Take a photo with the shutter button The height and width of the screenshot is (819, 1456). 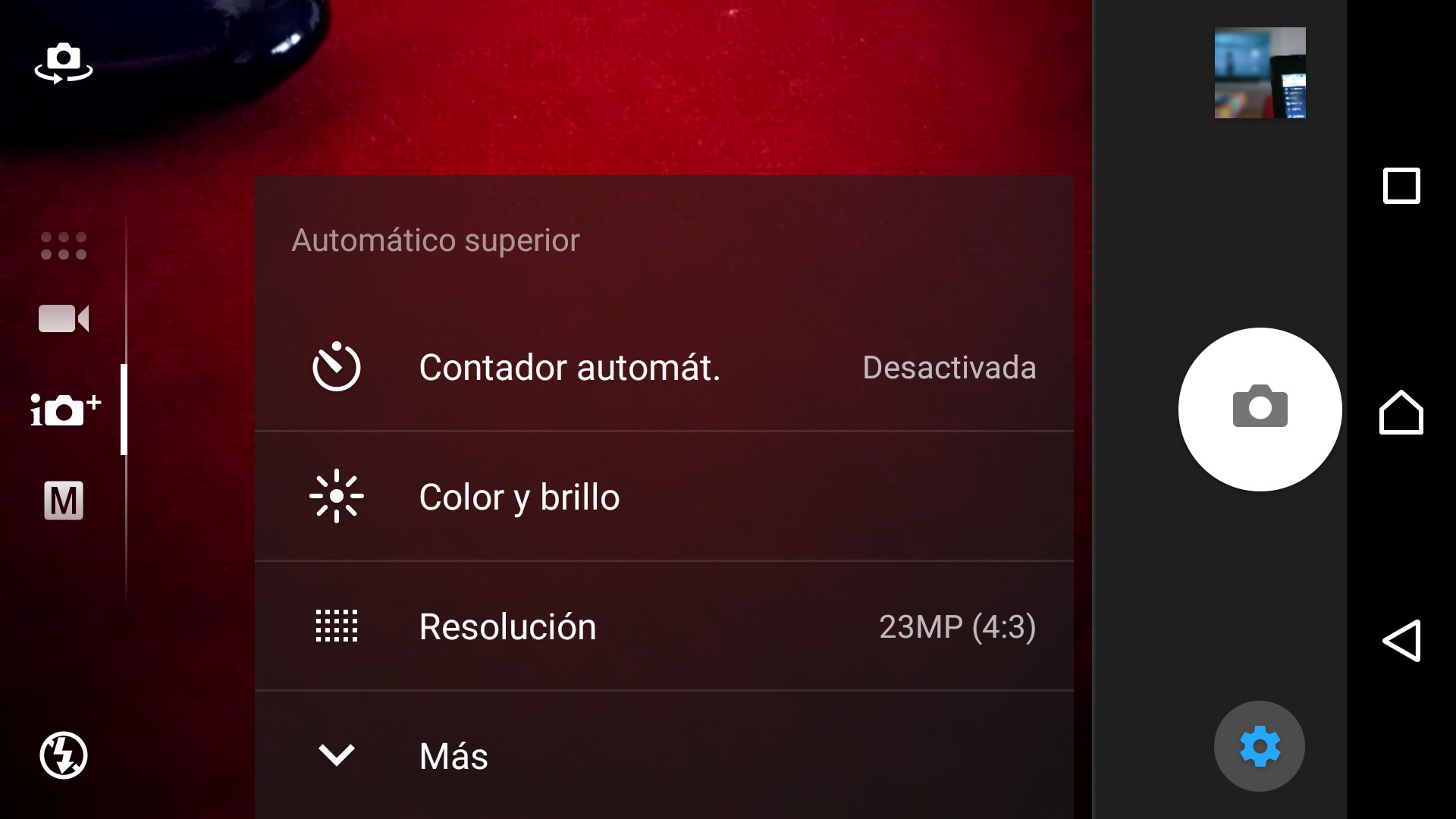click(1260, 409)
